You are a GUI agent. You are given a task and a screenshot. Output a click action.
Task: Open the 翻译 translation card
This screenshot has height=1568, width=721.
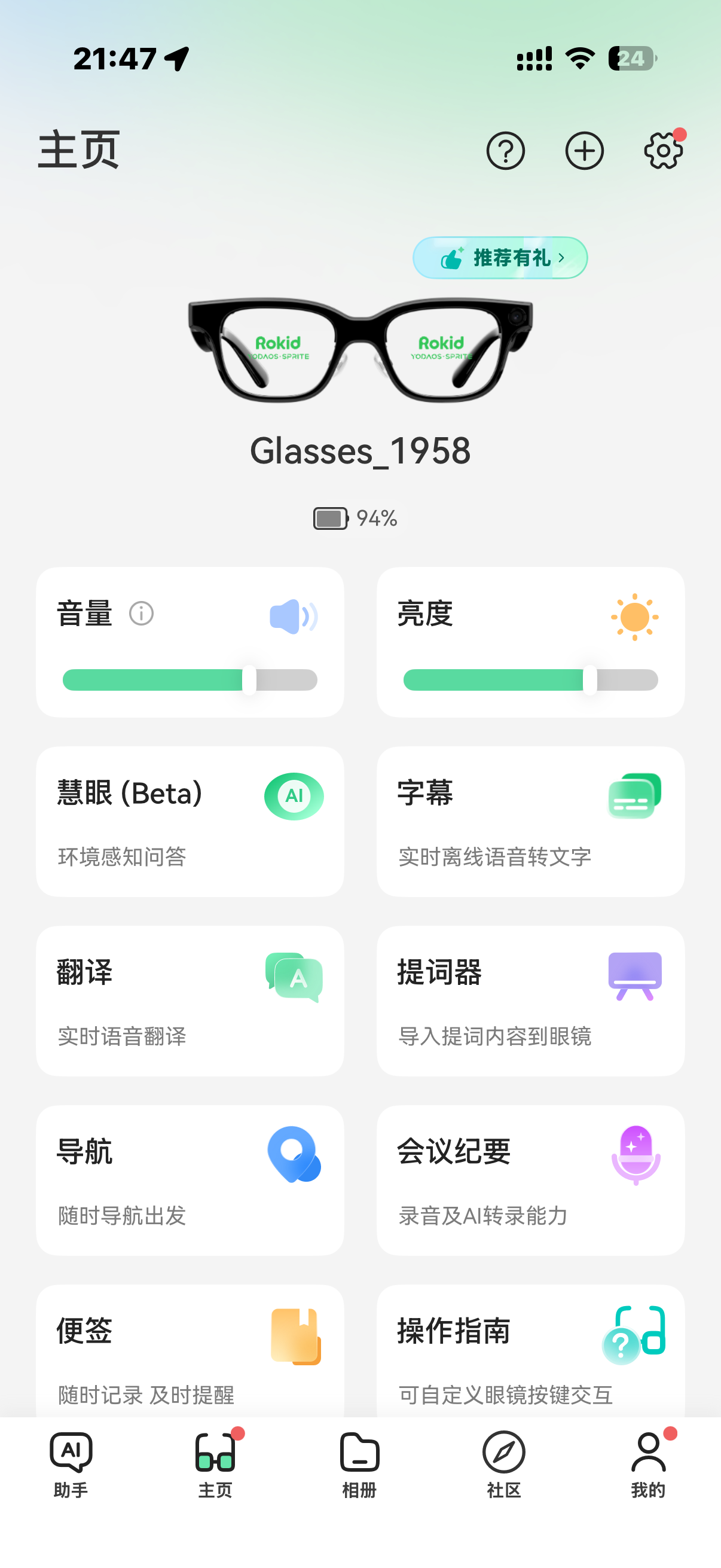tap(190, 1001)
